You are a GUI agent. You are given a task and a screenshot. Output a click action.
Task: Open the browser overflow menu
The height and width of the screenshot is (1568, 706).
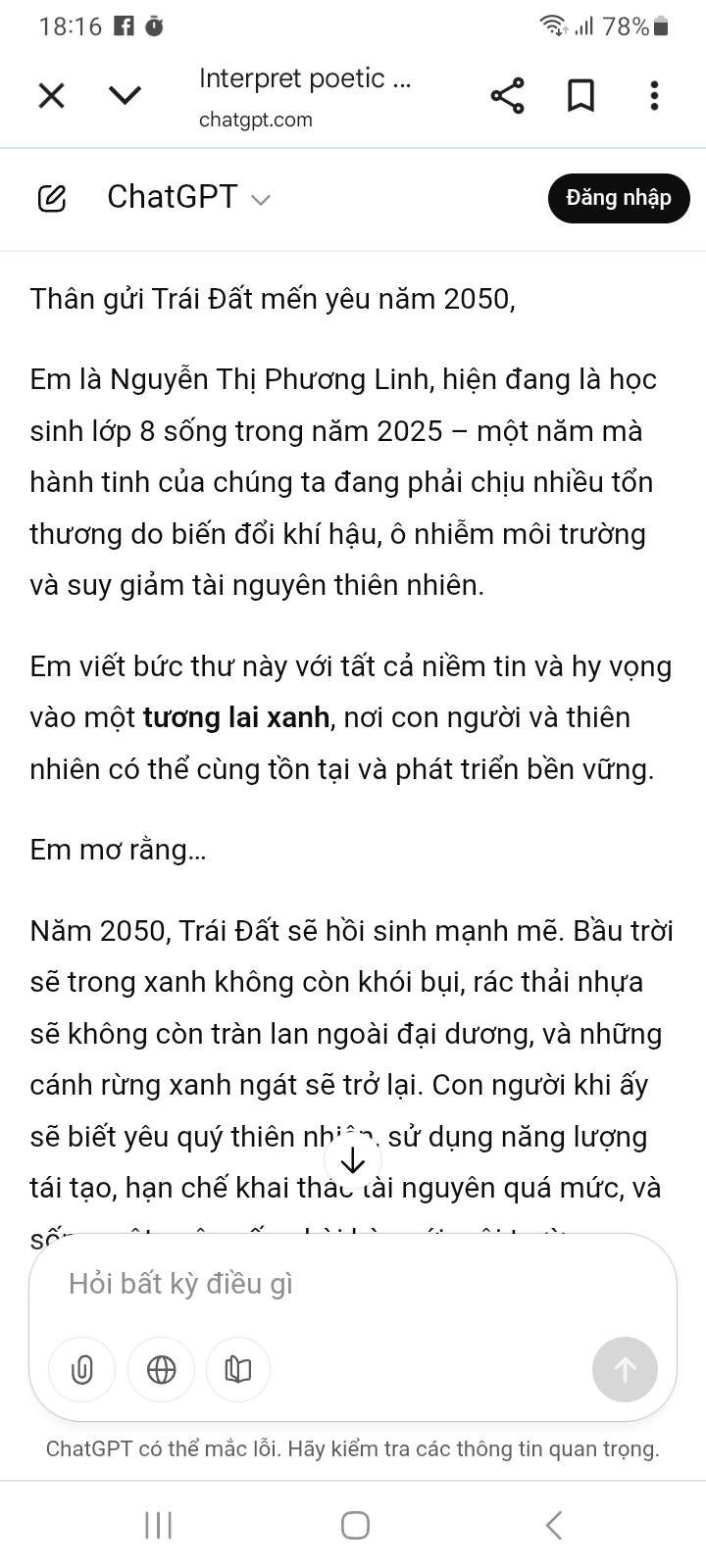pos(654,96)
